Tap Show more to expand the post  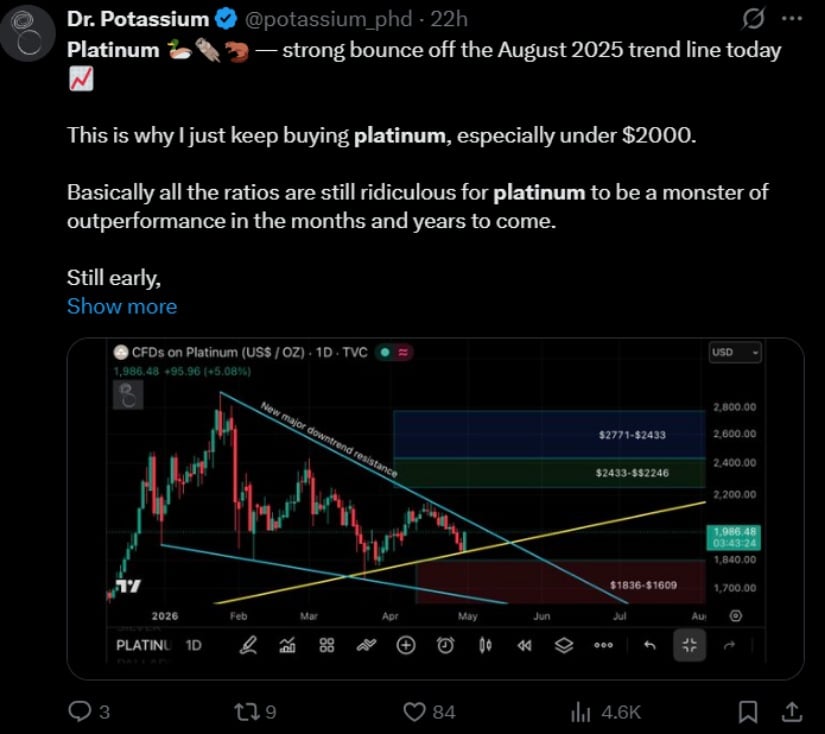click(122, 306)
